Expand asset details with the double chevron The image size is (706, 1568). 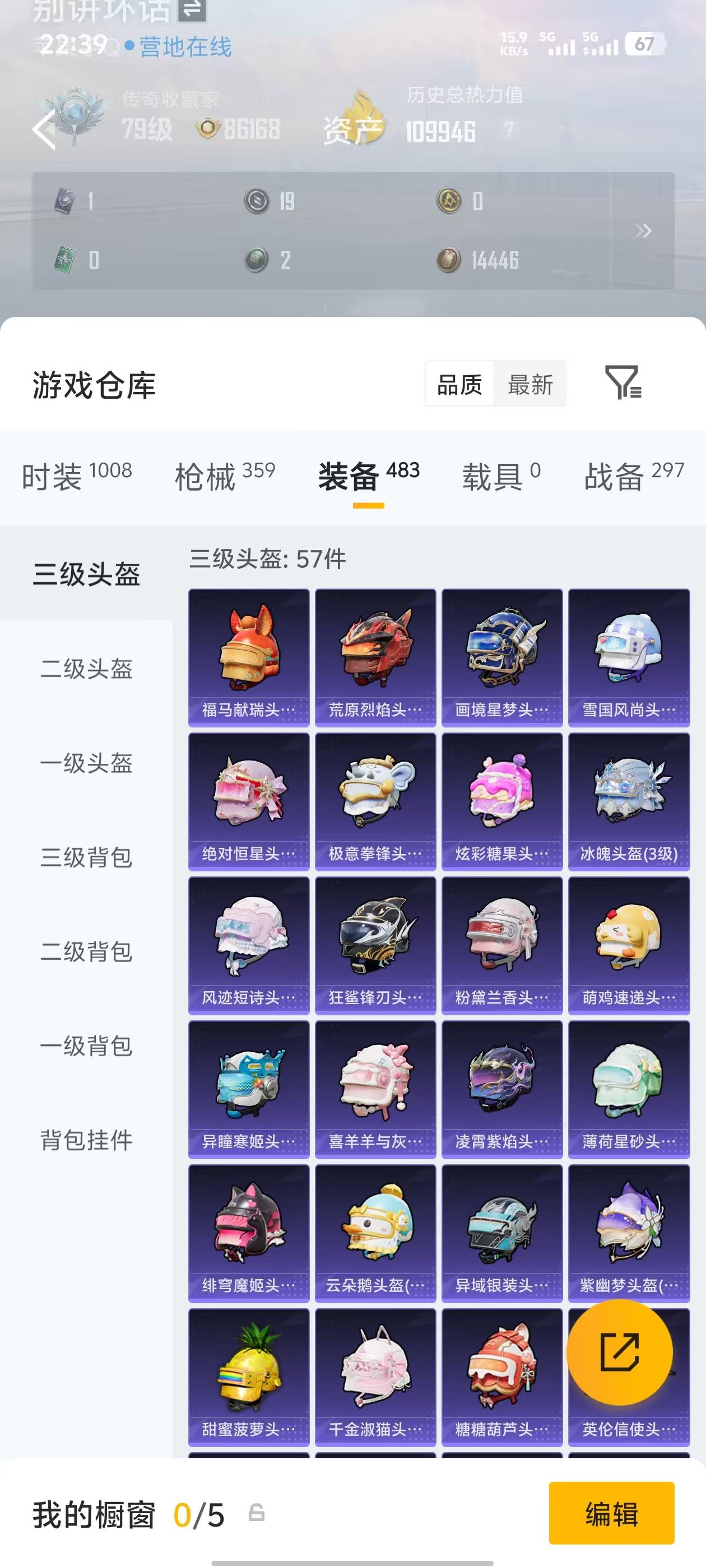[x=643, y=231]
